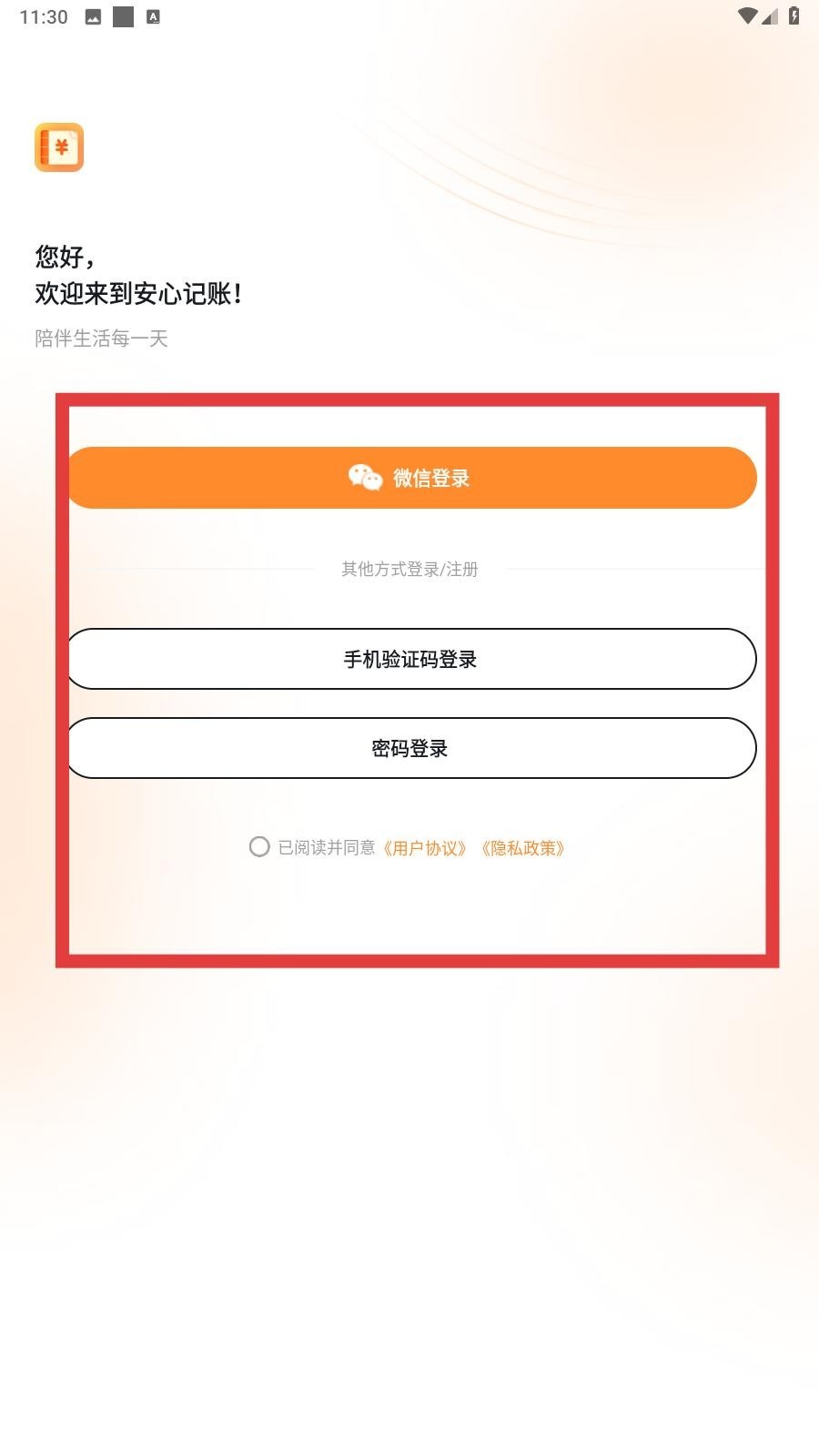819x1456 pixels.
Task: Expand 其他方式登录/注册 options
Action: tap(409, 570)
